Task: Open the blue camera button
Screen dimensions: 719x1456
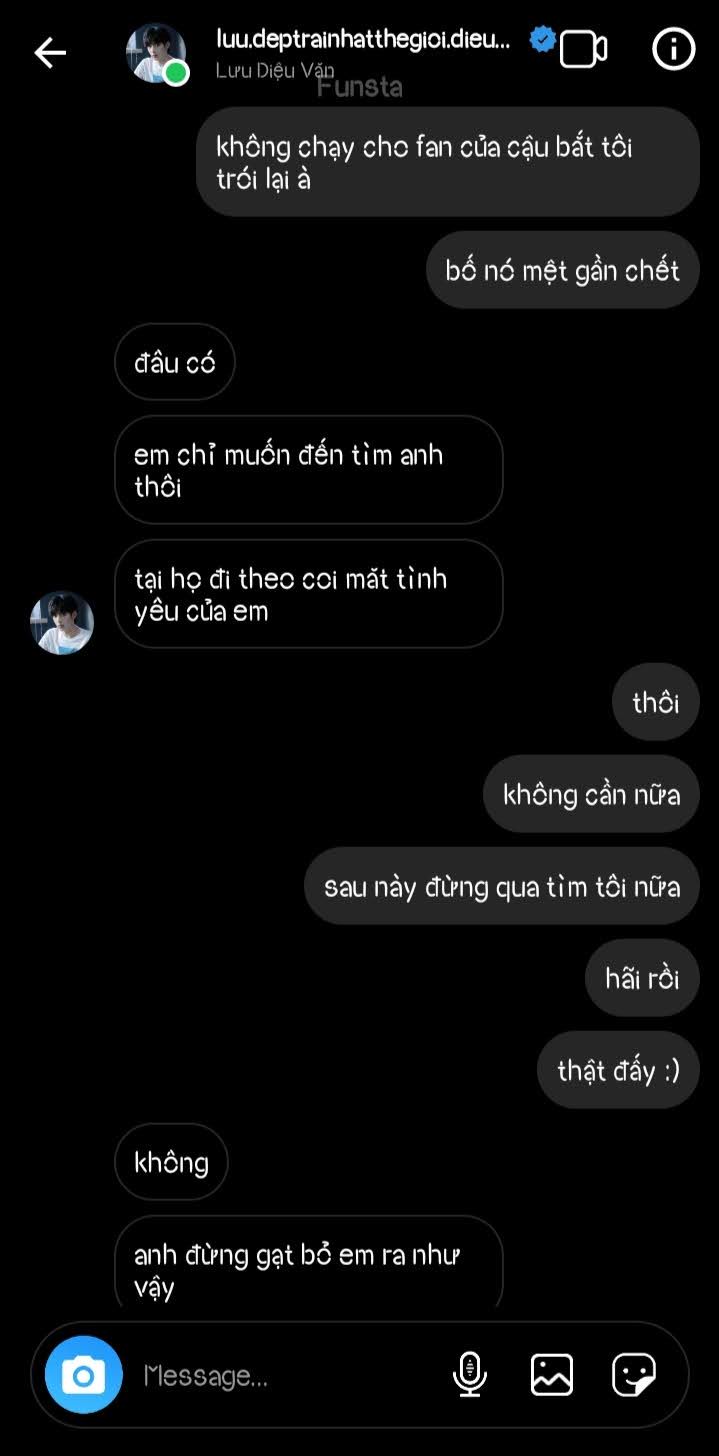Action: pyautogui.click(x=84, y=1375)
